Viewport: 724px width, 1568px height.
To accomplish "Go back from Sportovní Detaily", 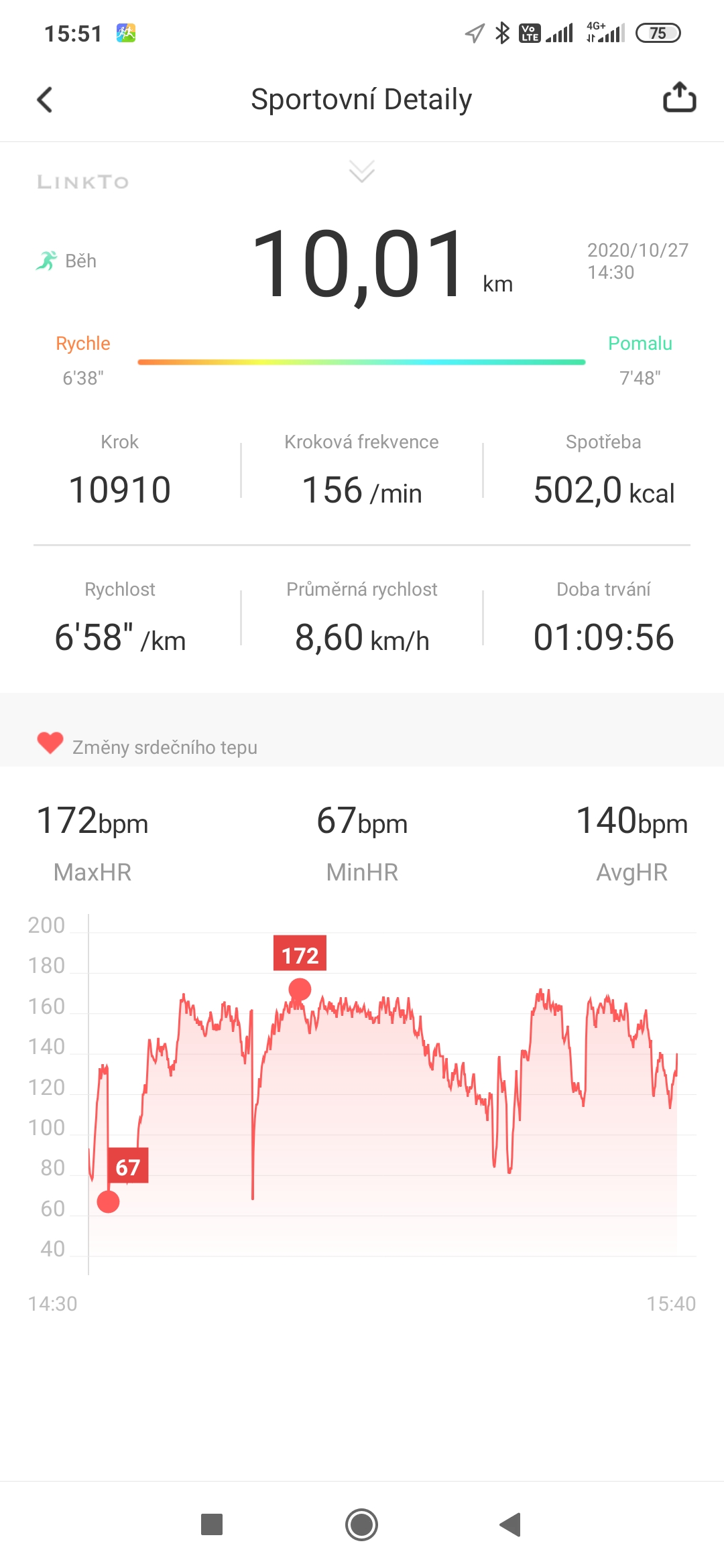I will click(x=44, y=100).
